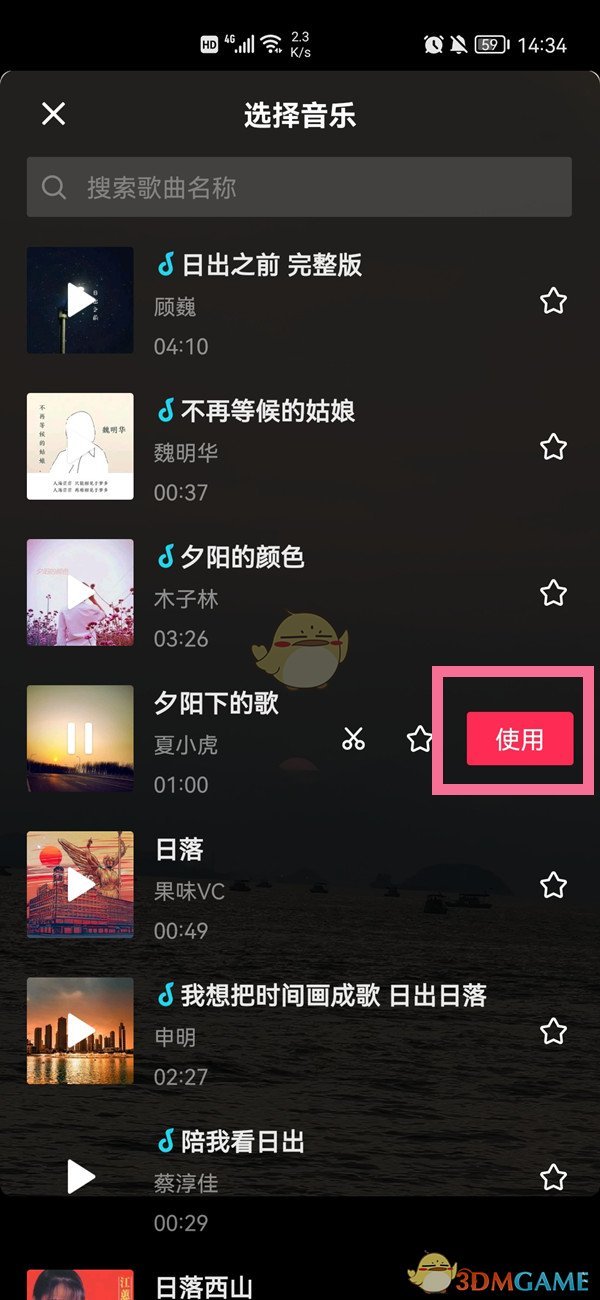
Task: Add 陪我看日出 to favorites
Action: [x=553, y=1177]
